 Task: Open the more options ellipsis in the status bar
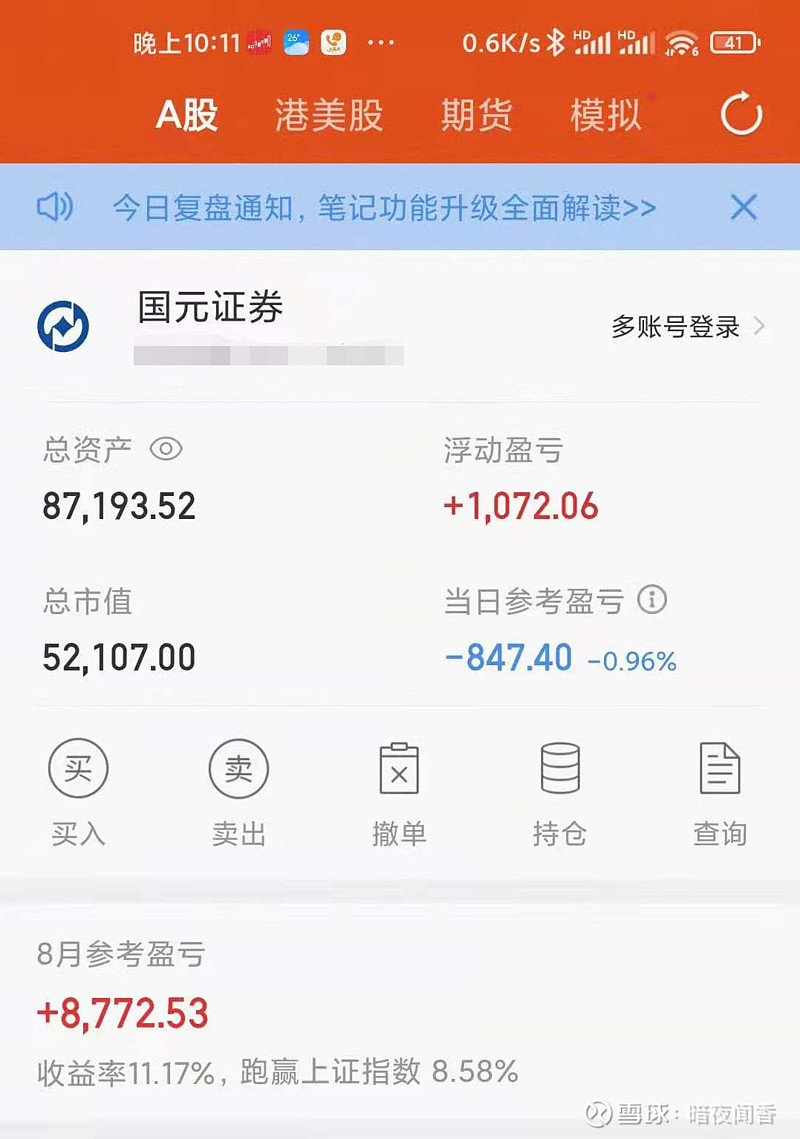380,43
